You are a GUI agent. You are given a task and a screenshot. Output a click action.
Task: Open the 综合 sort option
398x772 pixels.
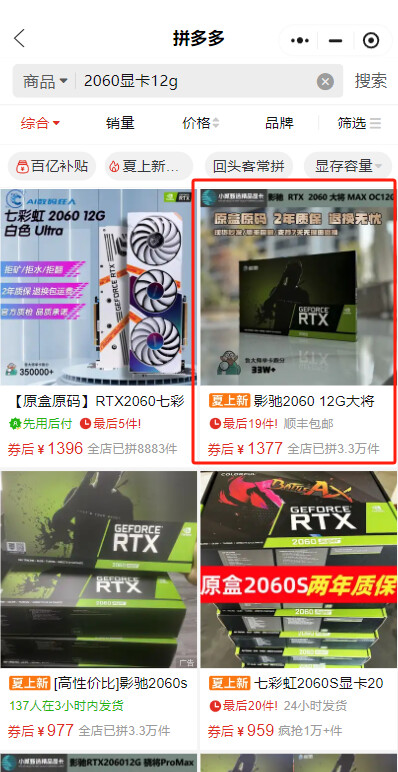[x=40, y=123]
